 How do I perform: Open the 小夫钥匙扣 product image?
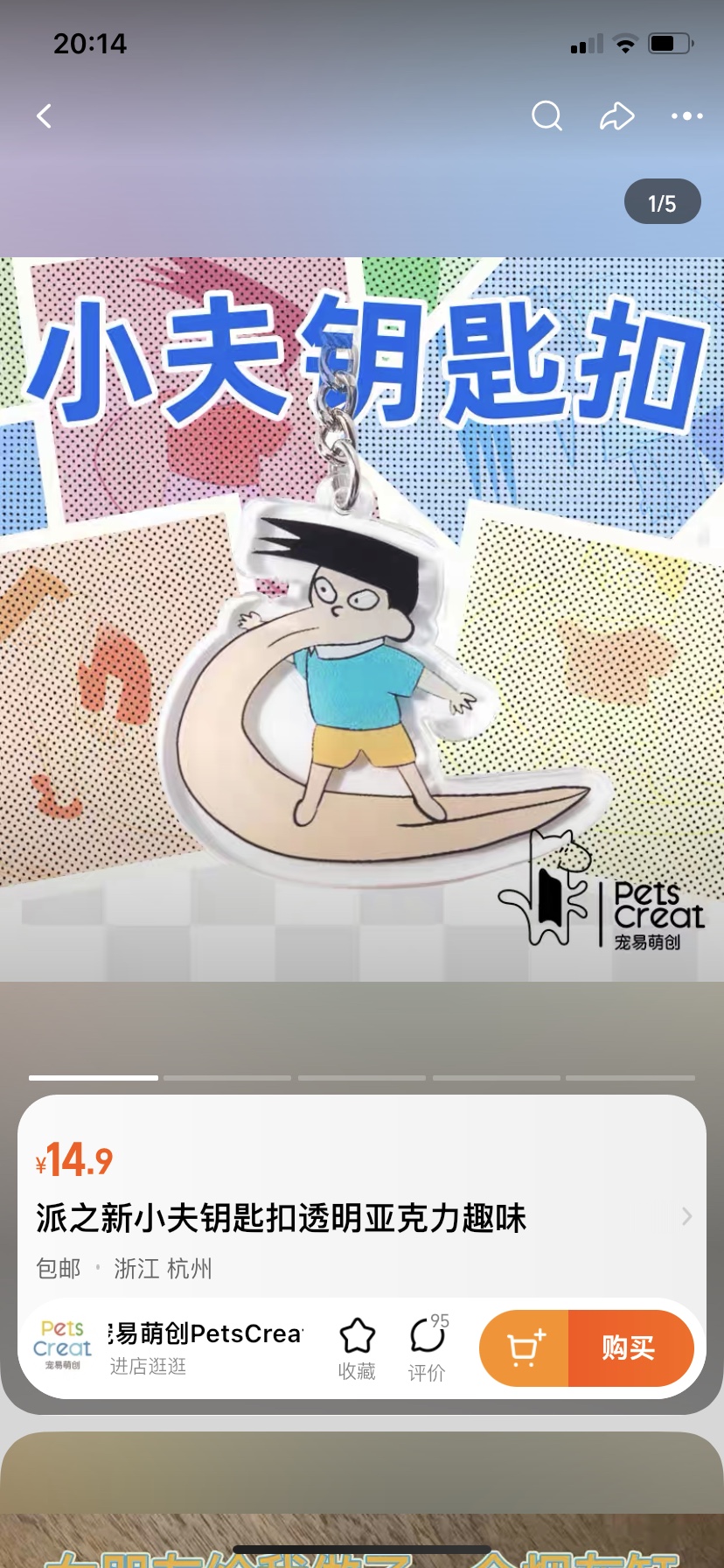click(362, 619)
